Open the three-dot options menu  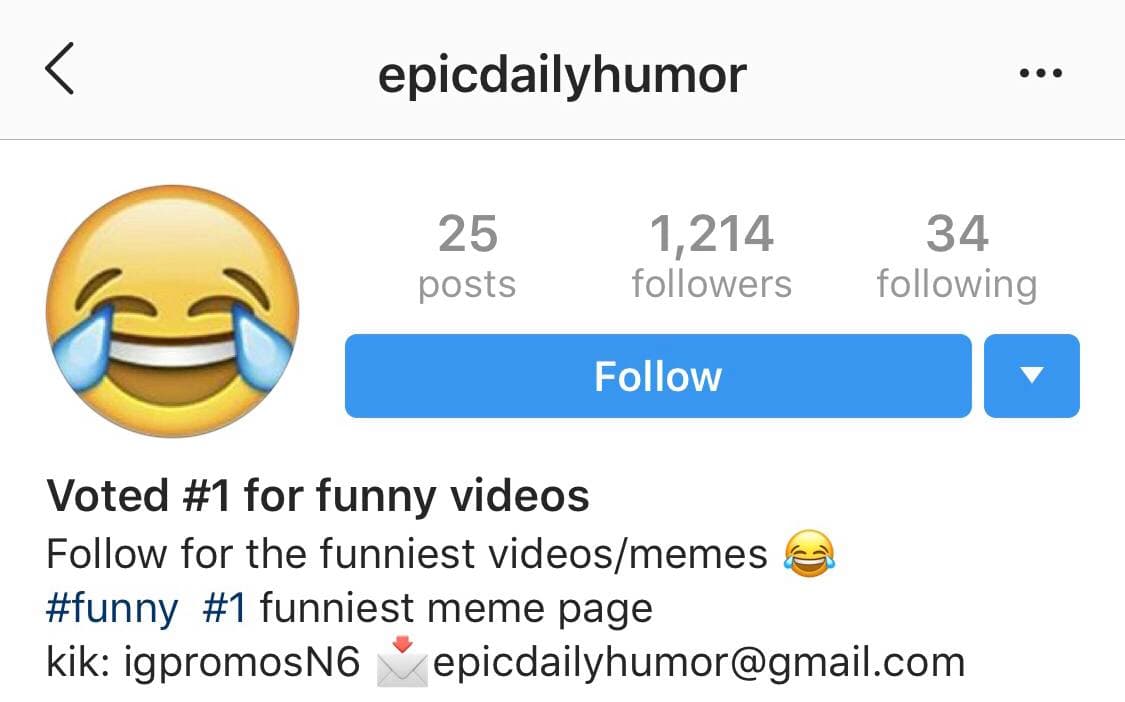[x=1040, y=73]
